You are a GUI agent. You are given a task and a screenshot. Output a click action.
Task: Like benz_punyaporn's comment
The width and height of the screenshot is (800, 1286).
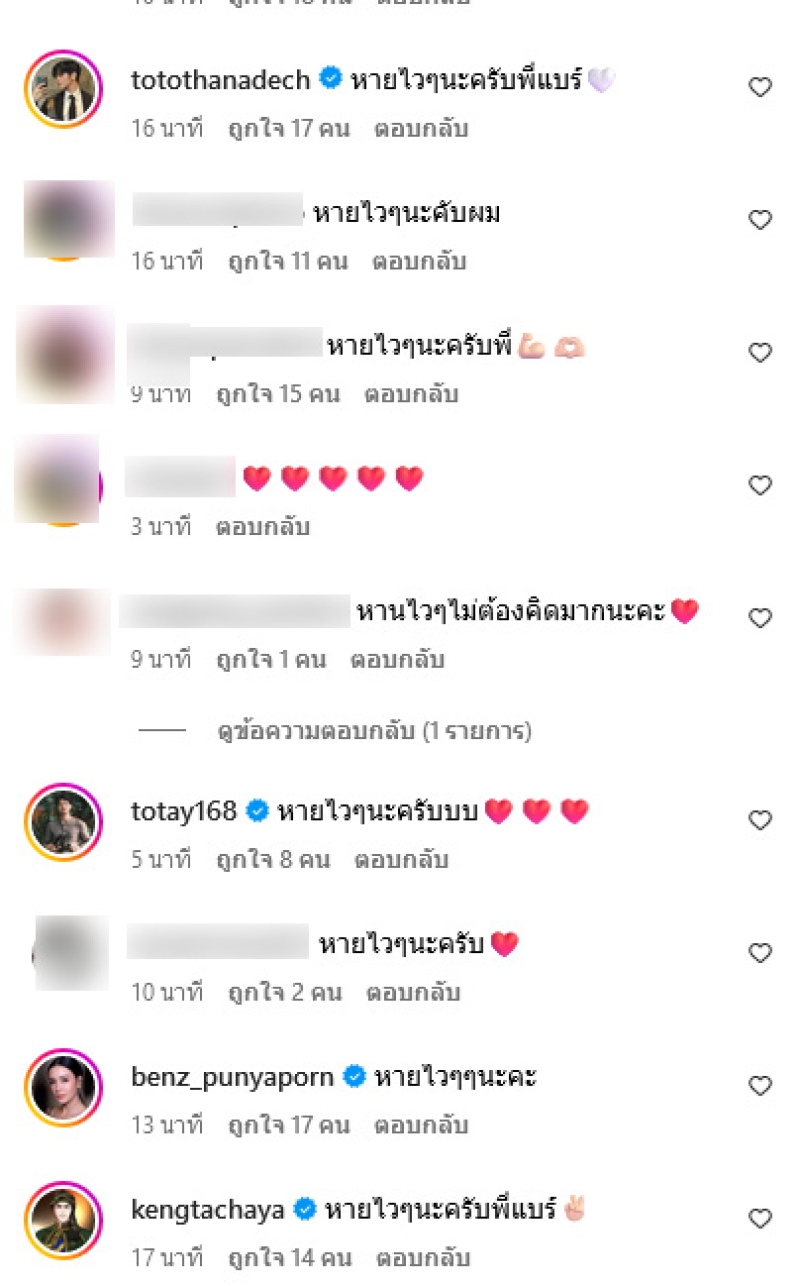coord(760,1086)
